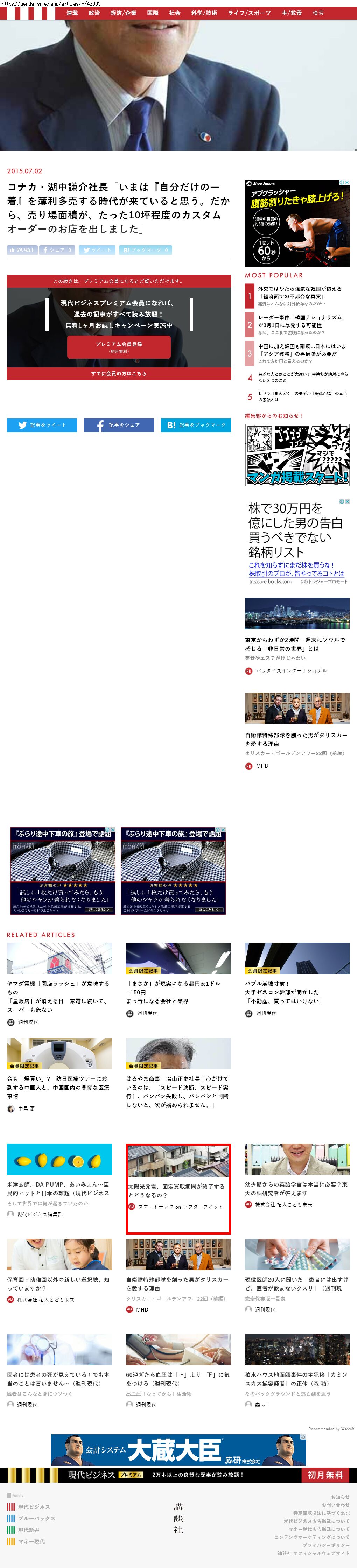This screenshot has width=357, height=1568.
Task: Share the article via 記事をシェア
Action: tap(119, 425)
